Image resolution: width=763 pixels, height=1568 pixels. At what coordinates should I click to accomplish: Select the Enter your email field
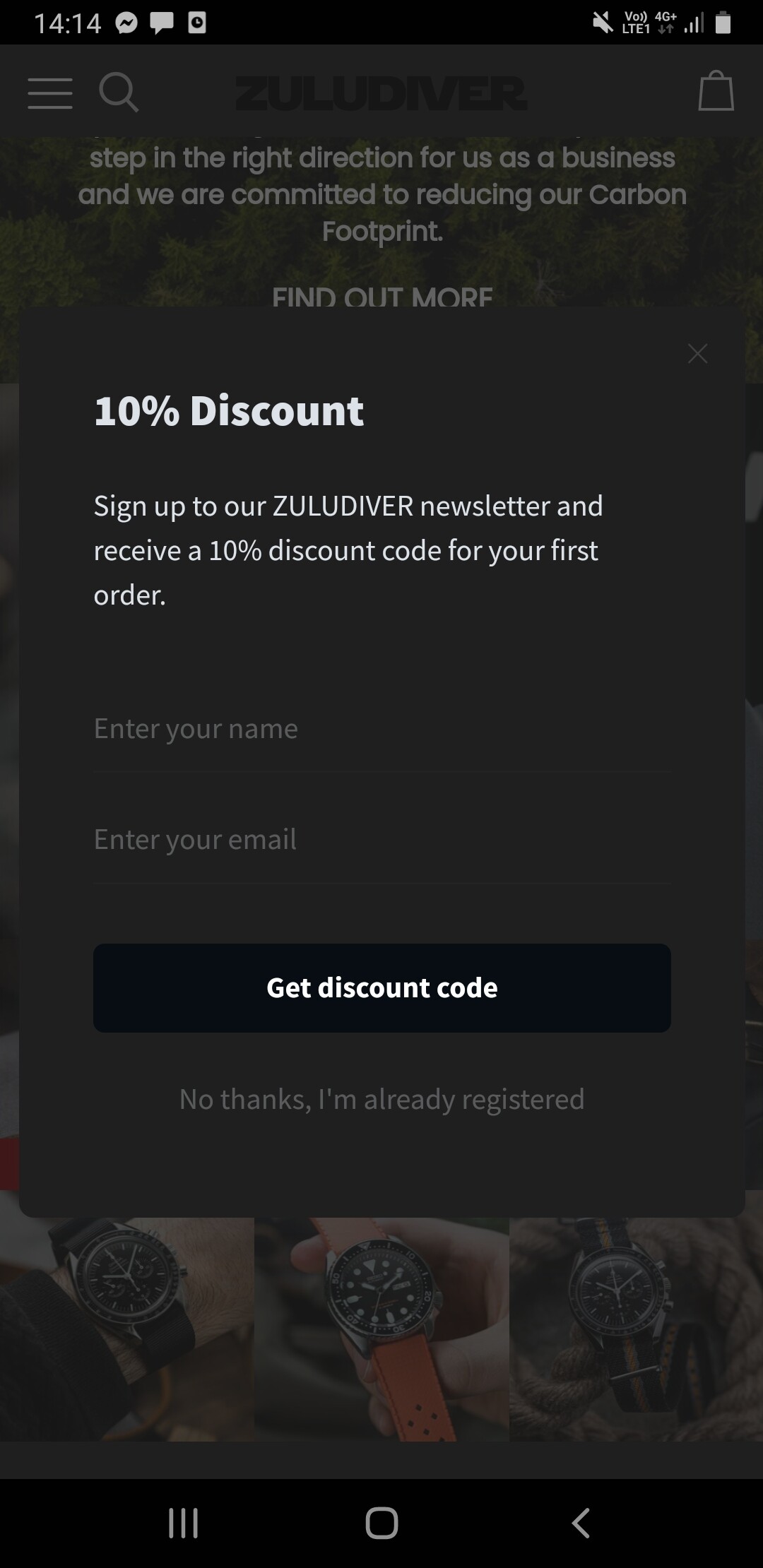pos(381,840)
